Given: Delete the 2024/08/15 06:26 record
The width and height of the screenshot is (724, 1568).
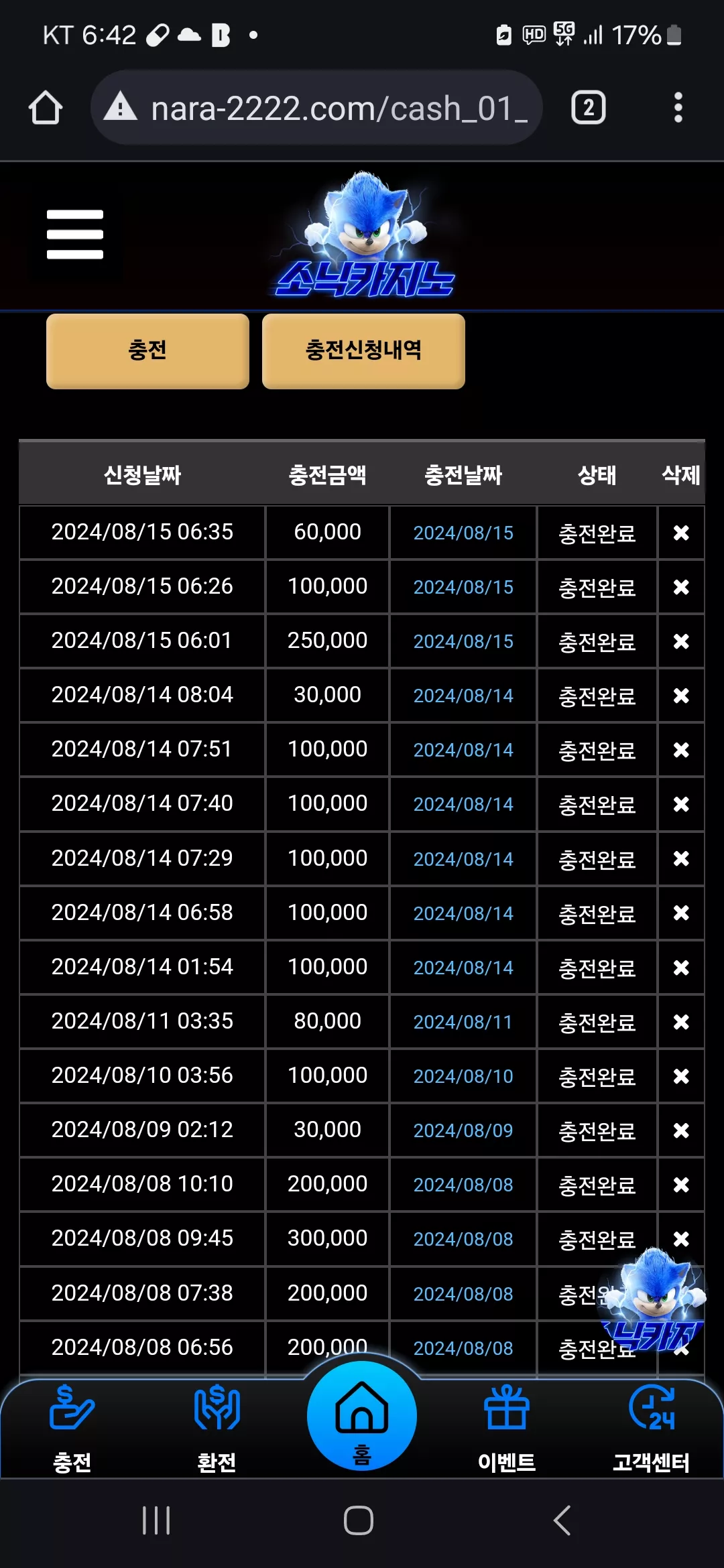Looking at the screenshot, I should (681, 587).
